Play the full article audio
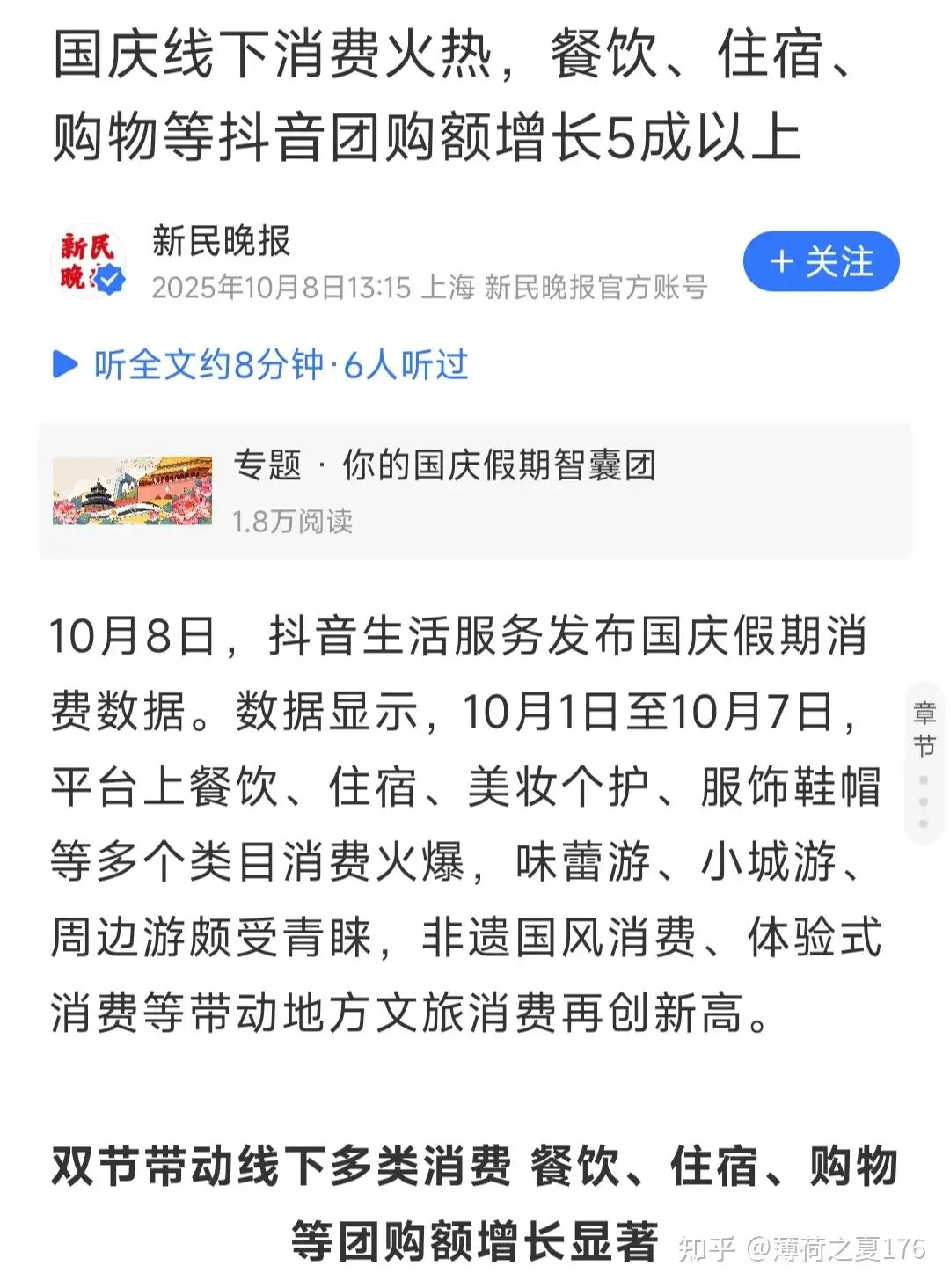950x1288 pixels. pyautogui.click(x=67, y=363)
